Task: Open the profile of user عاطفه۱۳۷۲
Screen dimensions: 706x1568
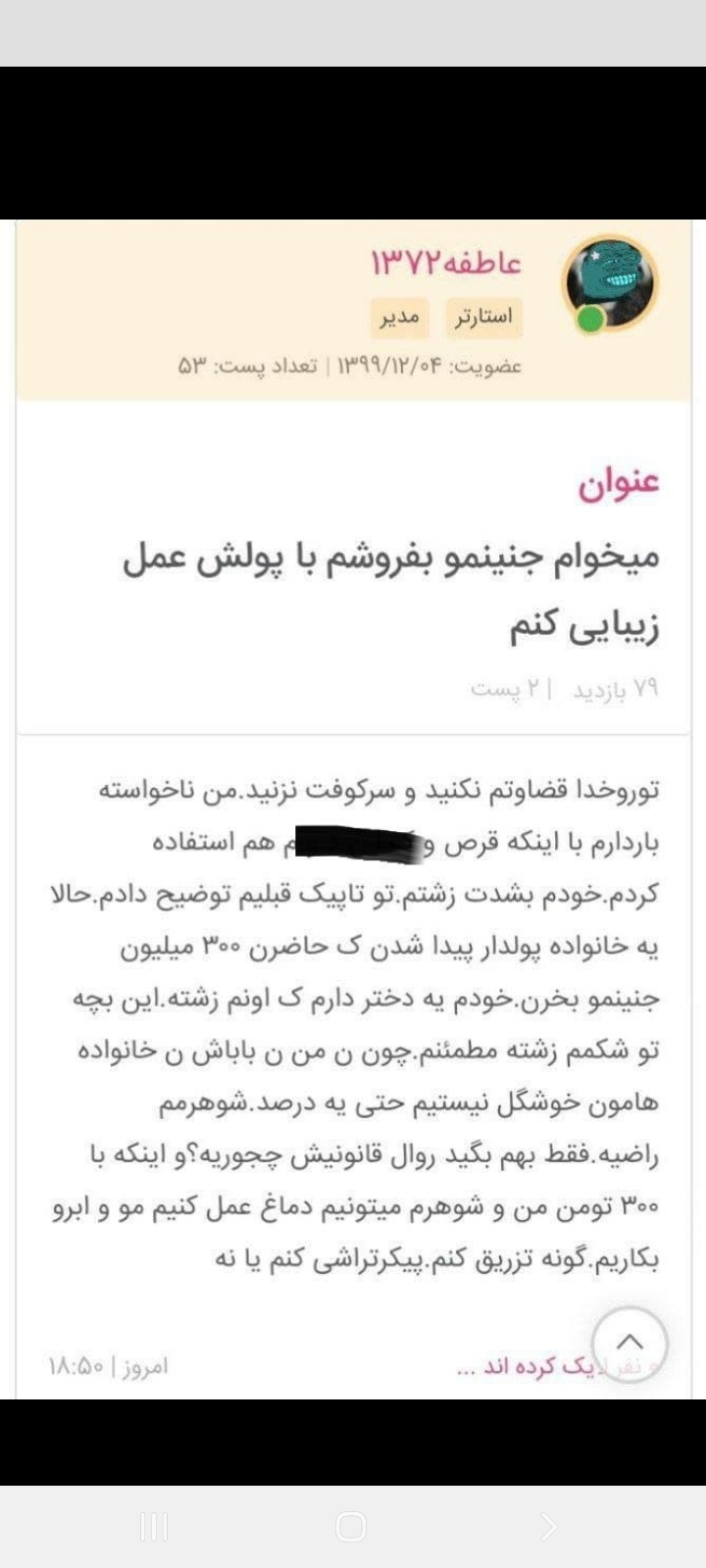Action: tap(446, 264)
